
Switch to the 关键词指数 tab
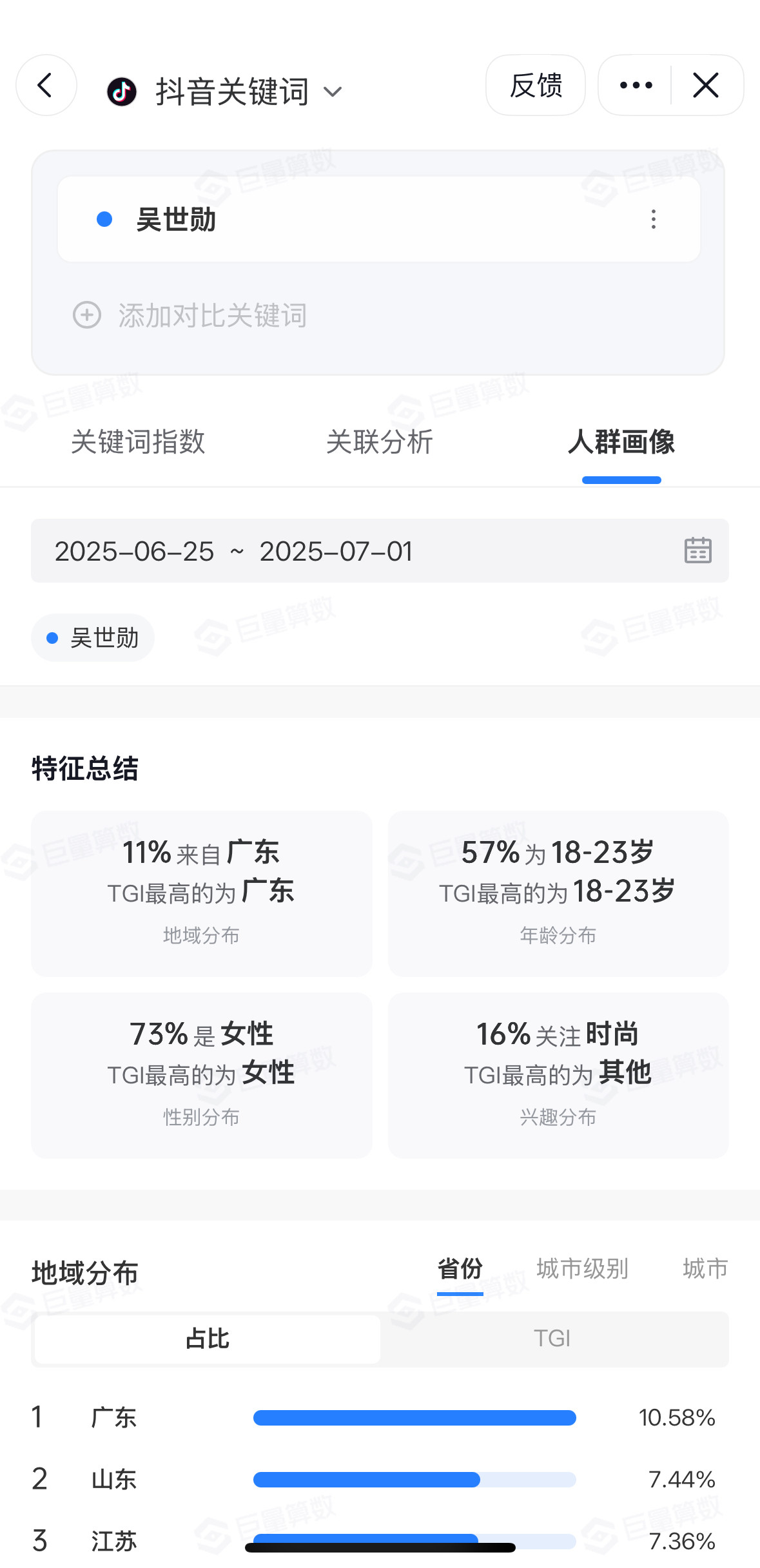point(138,442)
